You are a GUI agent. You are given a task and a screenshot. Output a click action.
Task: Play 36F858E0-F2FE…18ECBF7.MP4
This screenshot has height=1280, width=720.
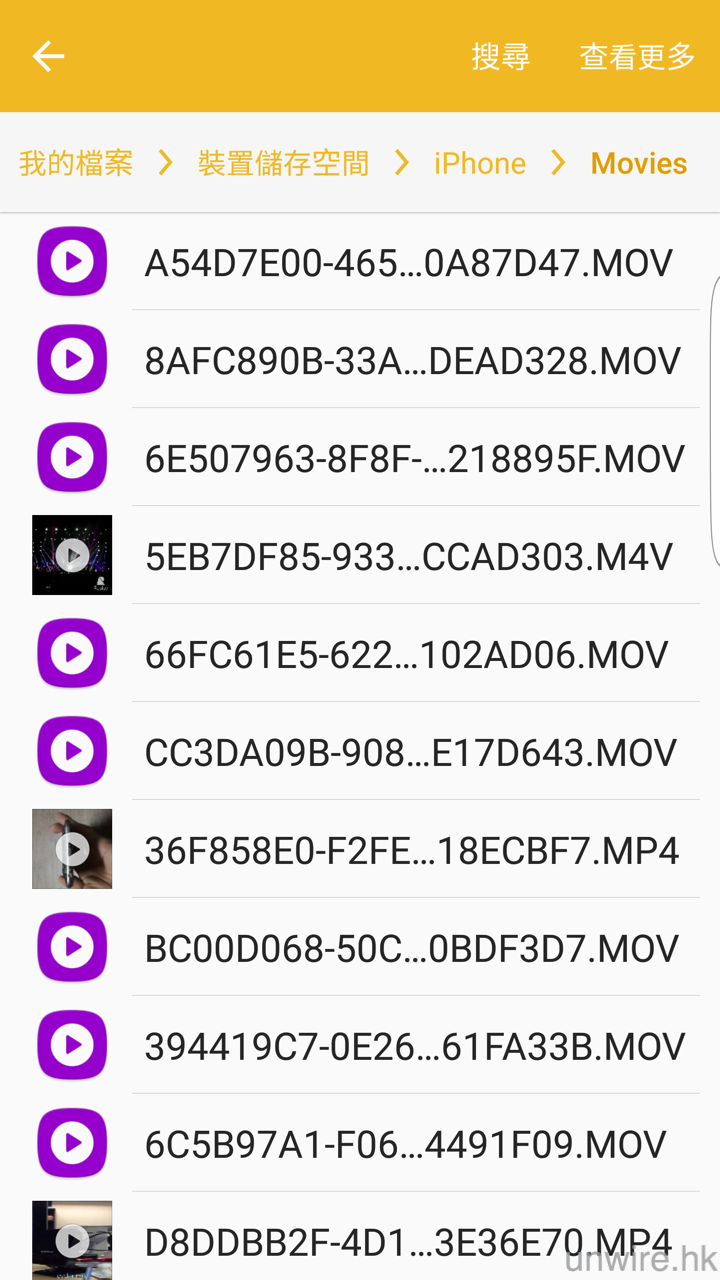tap(411, 851)
